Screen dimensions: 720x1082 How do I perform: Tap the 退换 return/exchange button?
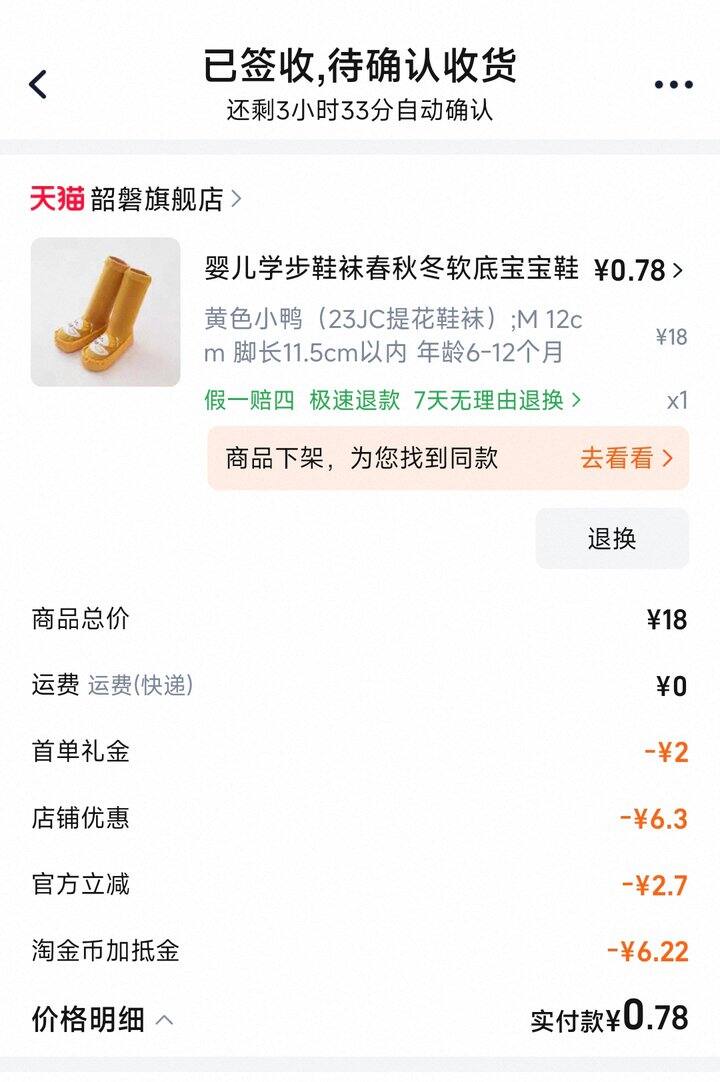[x=612, y=537]
